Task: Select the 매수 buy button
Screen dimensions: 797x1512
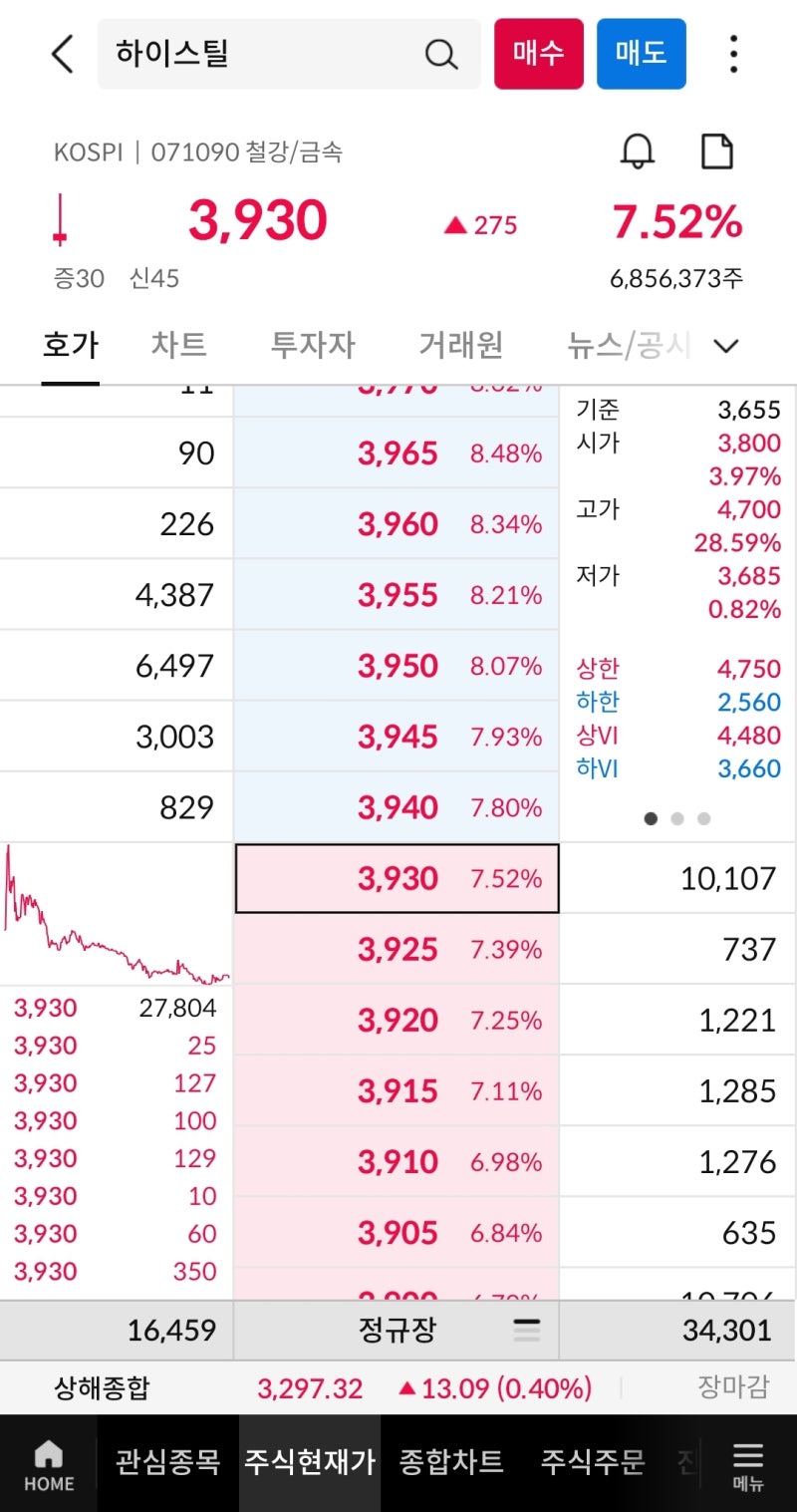Action: (539, 55)
